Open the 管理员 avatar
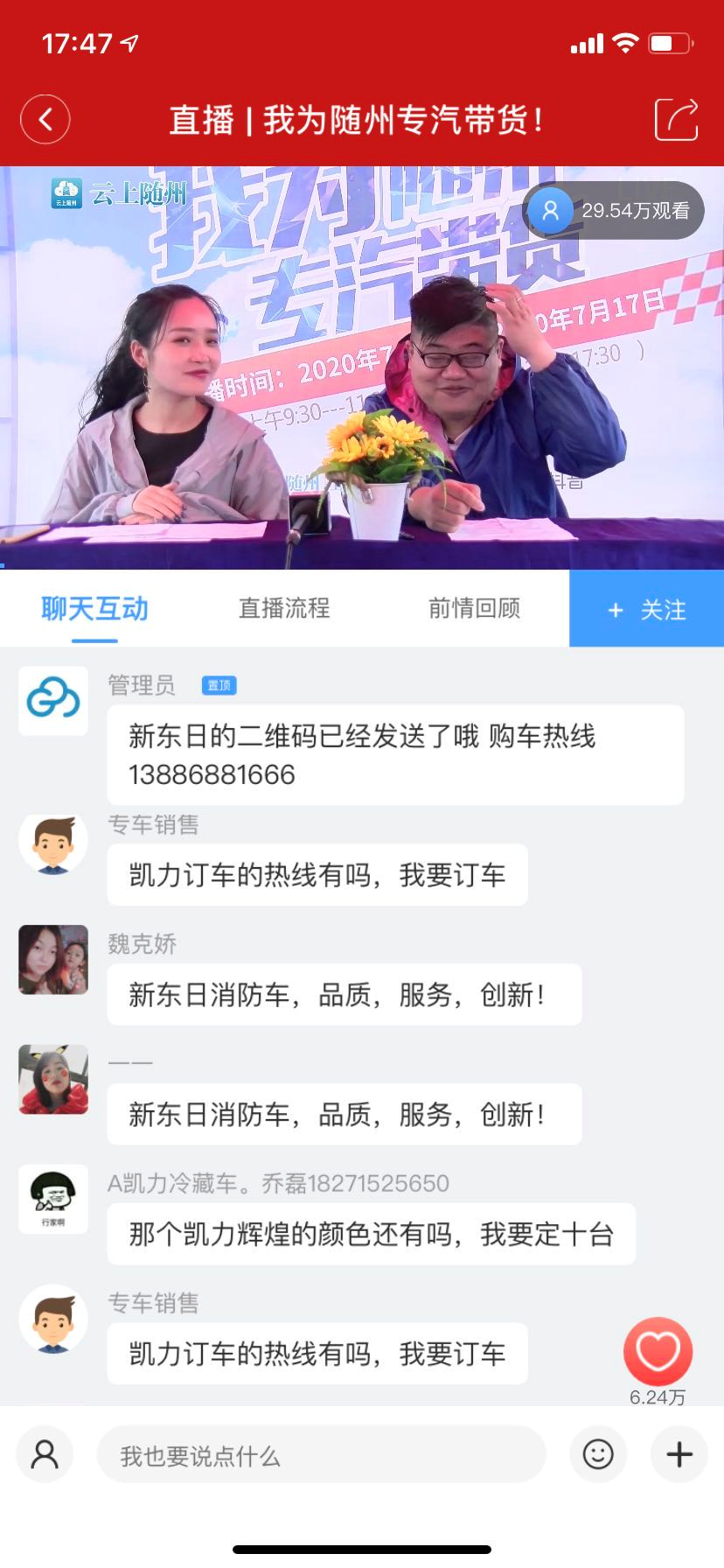The image size is (724, 1568). pyautogui.click(x=53, y=701)
